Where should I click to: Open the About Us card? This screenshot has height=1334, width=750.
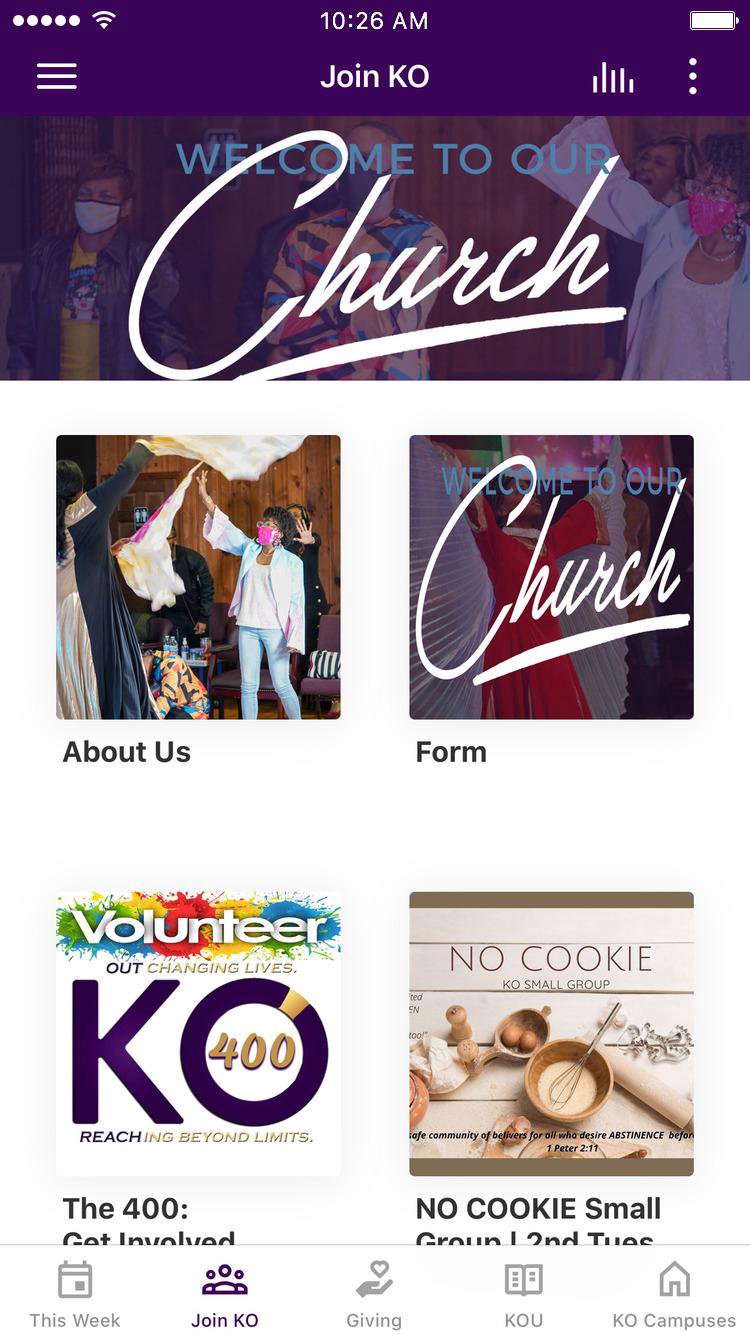click(198, 577)
